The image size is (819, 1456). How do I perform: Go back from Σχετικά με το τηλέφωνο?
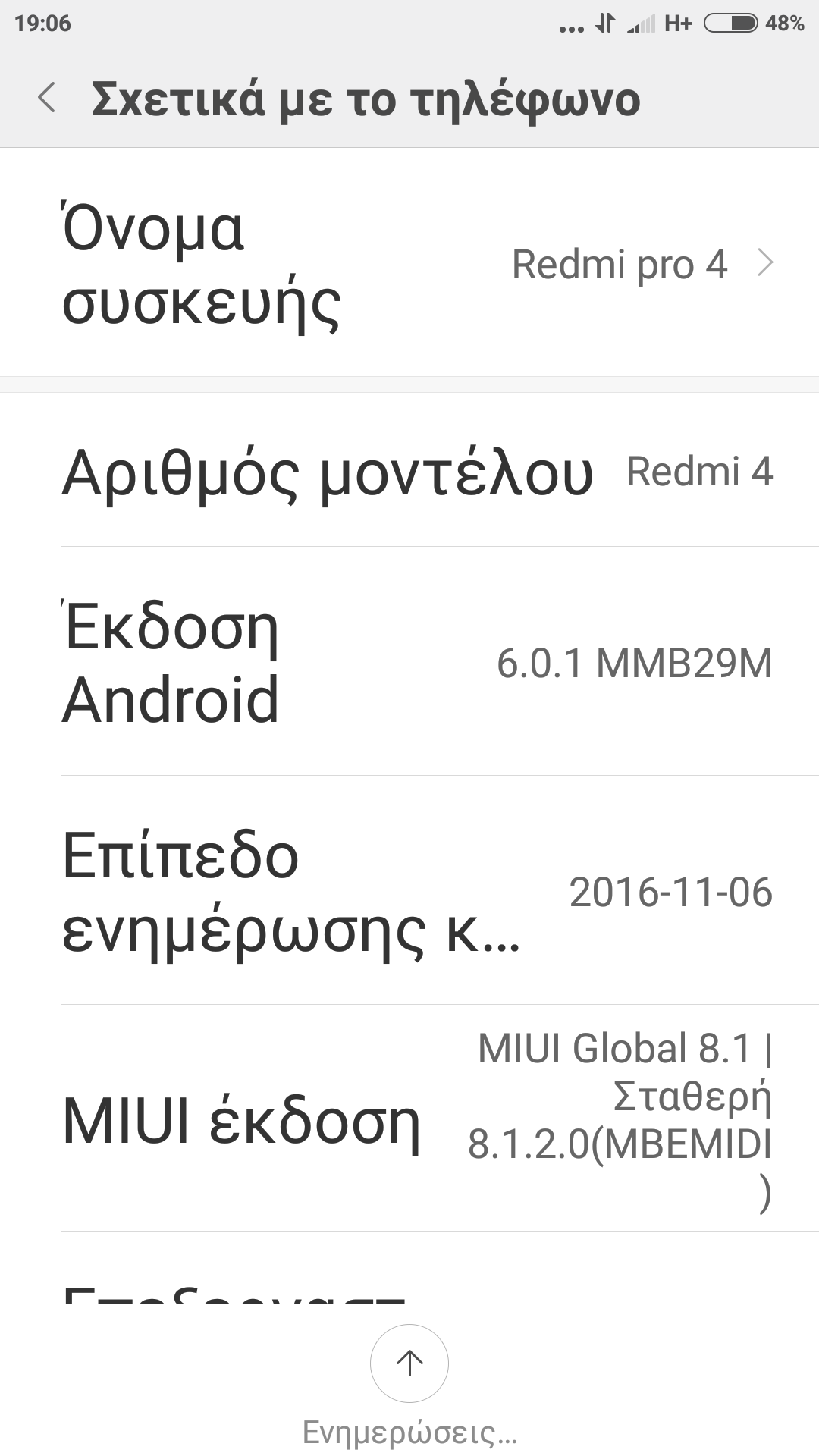coord(47,99)
